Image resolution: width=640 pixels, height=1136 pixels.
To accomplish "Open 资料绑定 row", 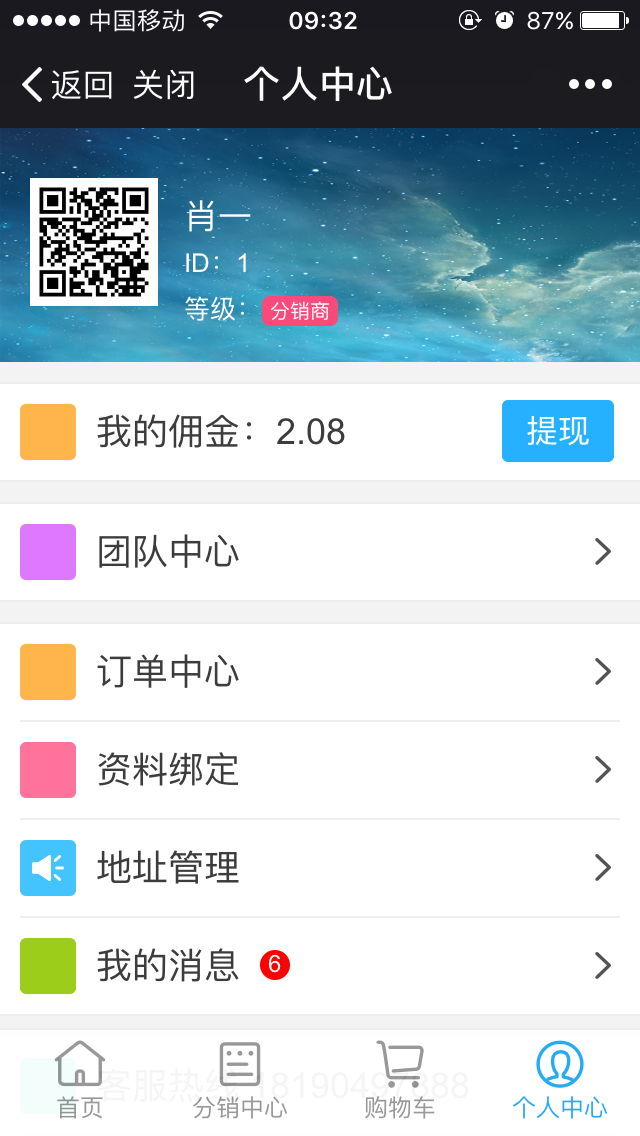I will (x=320, y=770).
